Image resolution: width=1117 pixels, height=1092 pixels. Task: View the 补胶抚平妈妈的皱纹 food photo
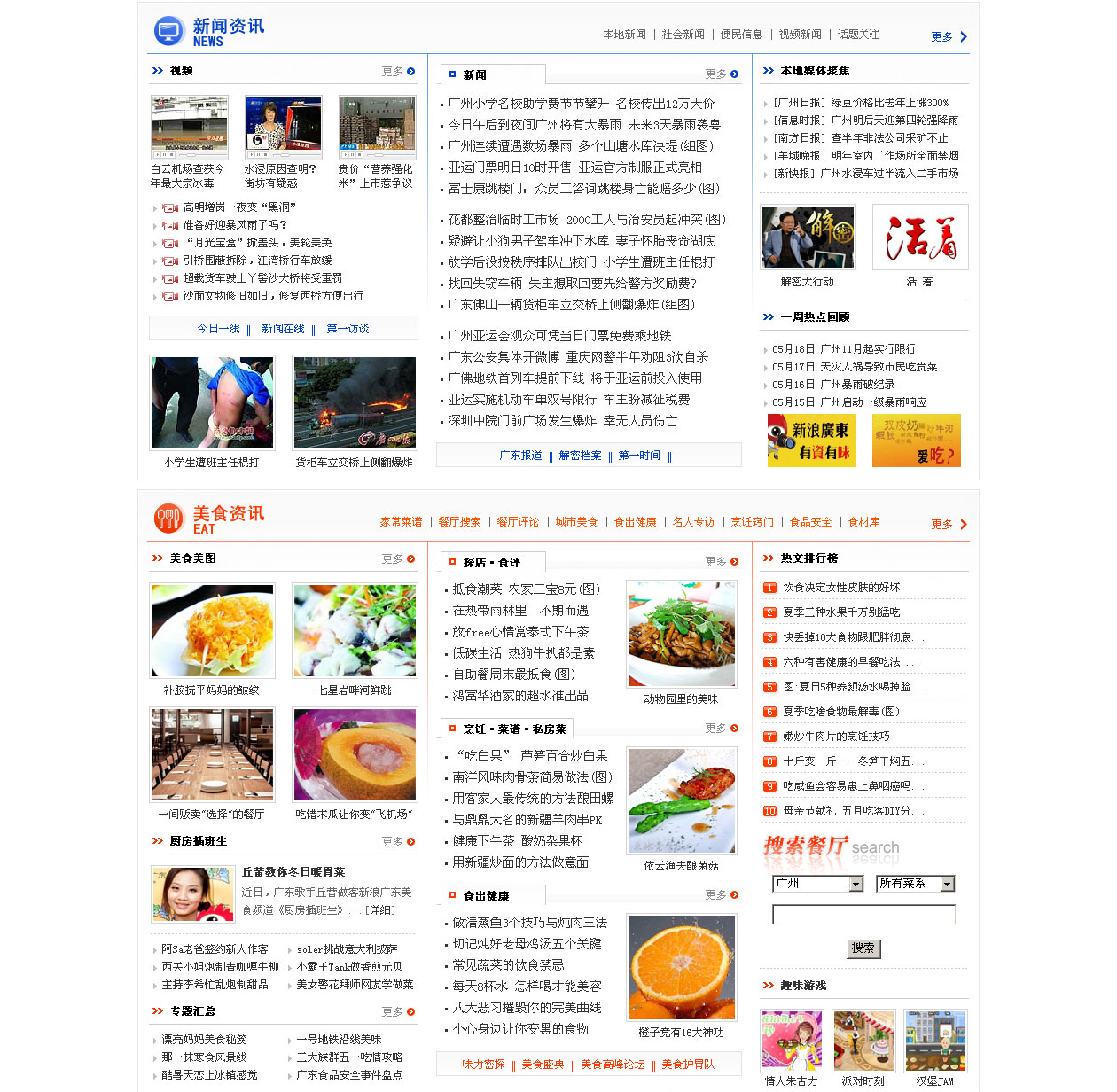point(212,631)
